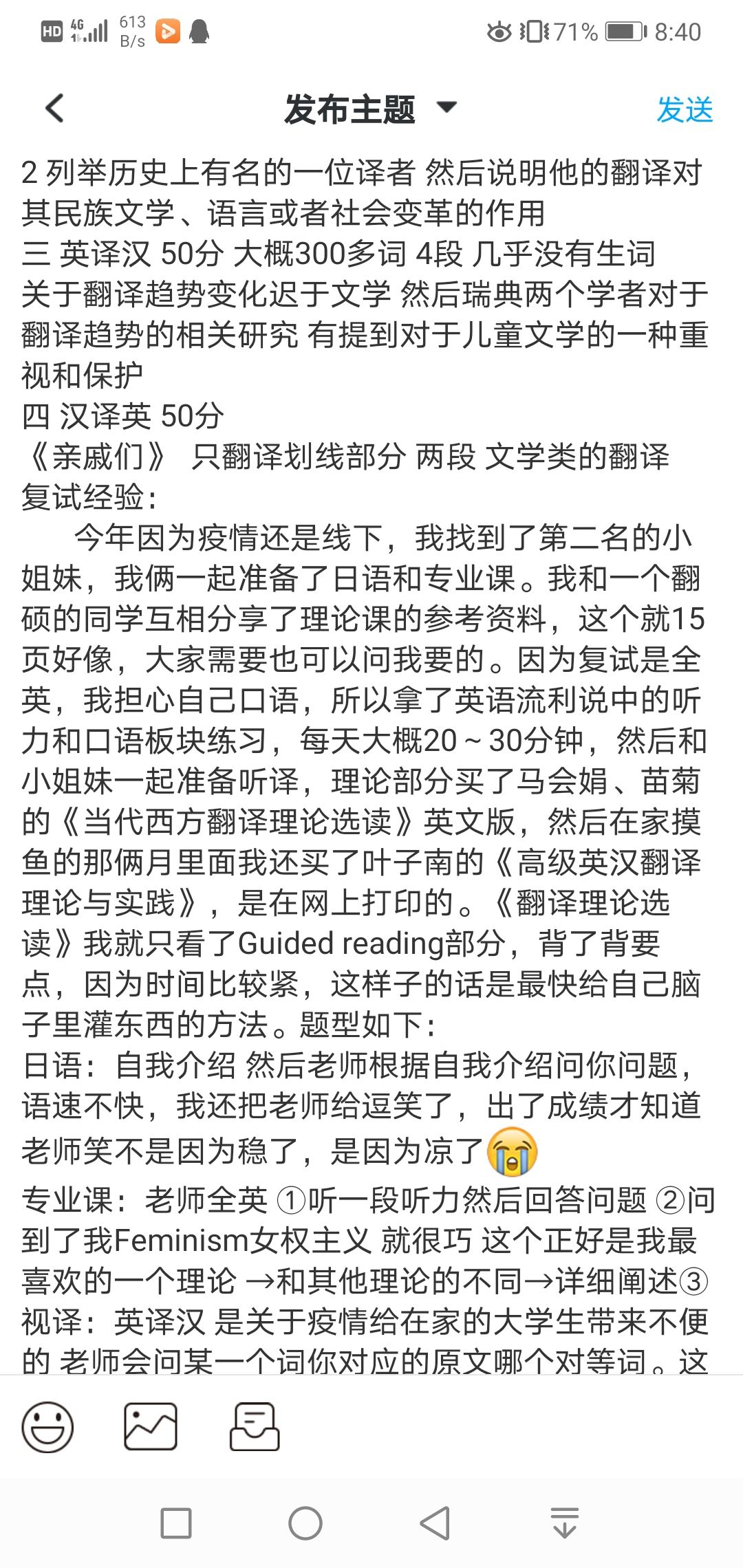Go back from the 发布主题 screen

[x=55, y=109]
